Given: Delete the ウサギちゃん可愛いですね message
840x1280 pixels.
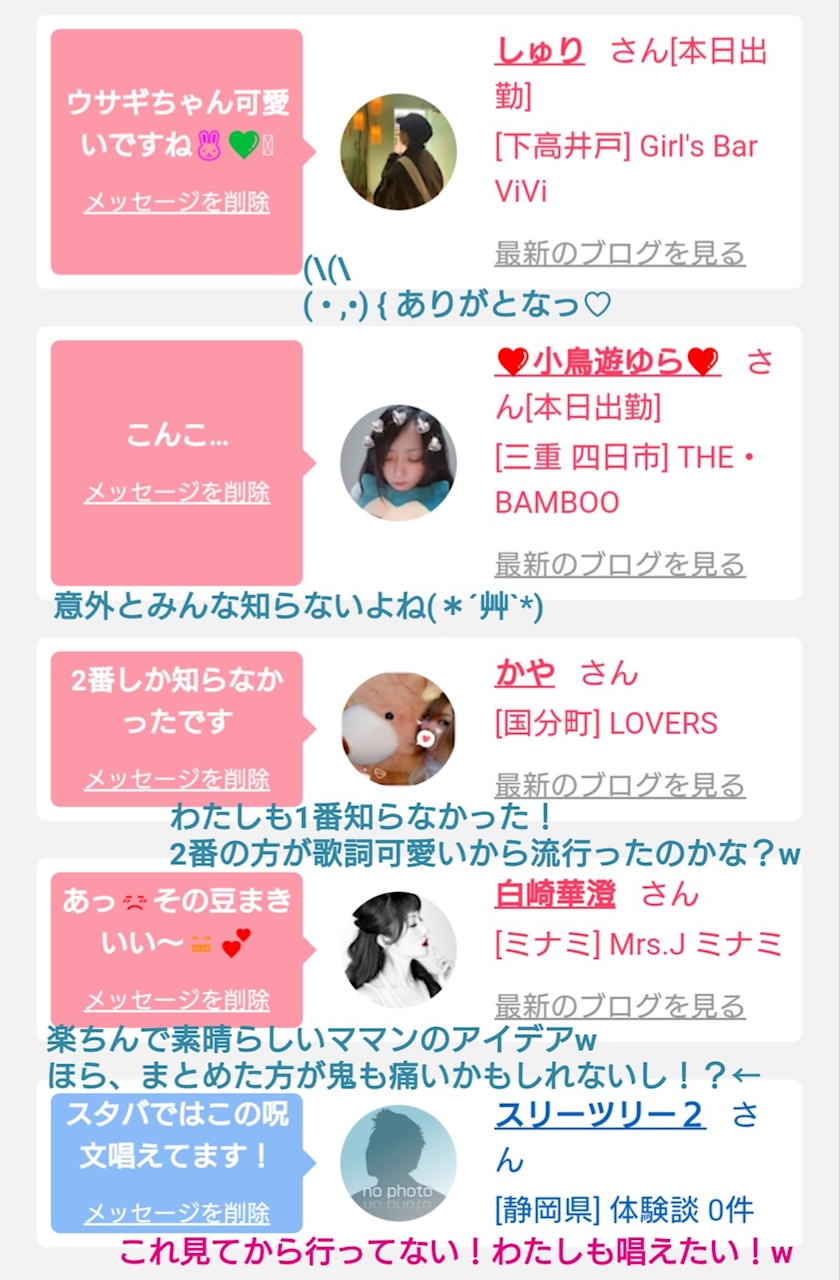Looking at the screenshot, I should click(x=176, y=203).
